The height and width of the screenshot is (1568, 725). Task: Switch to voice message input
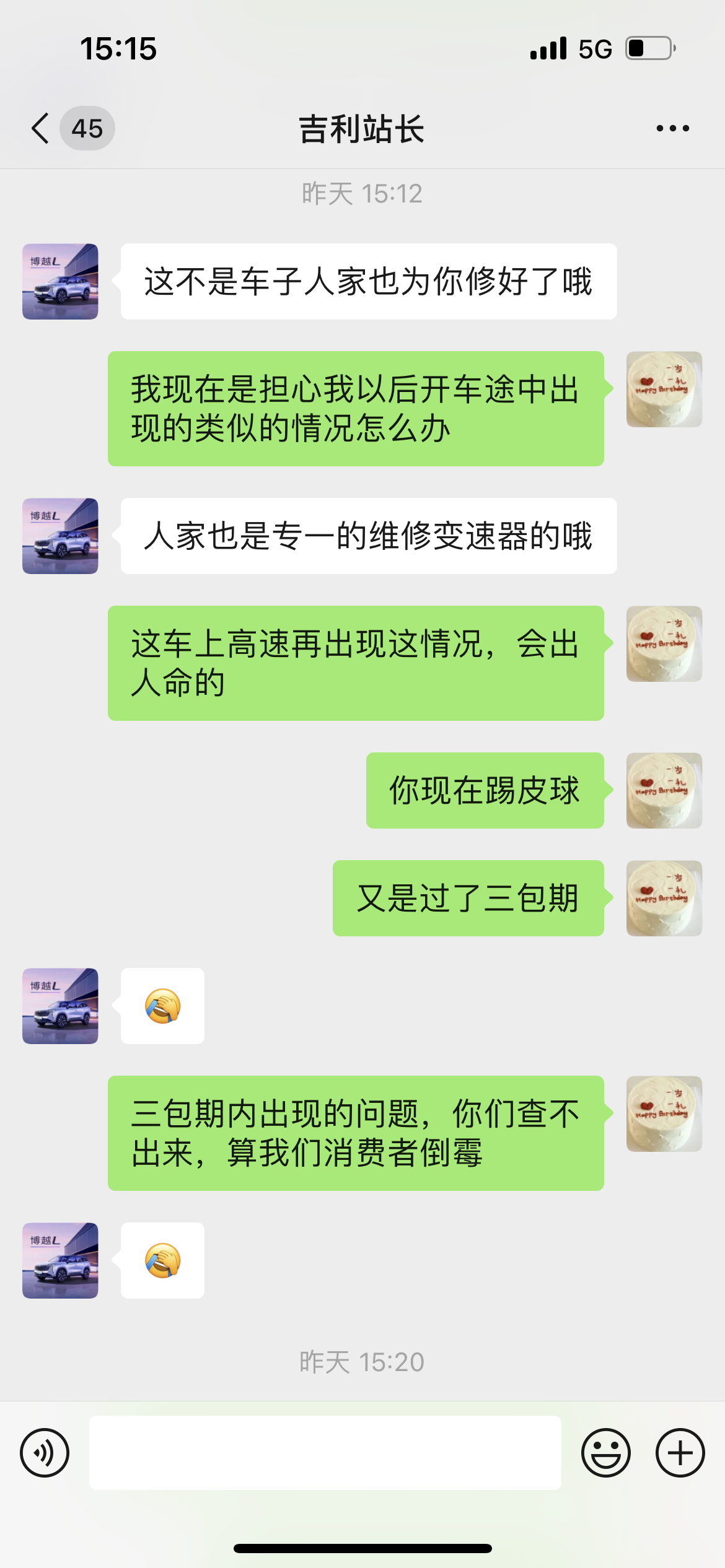(x=45, y=1453)
